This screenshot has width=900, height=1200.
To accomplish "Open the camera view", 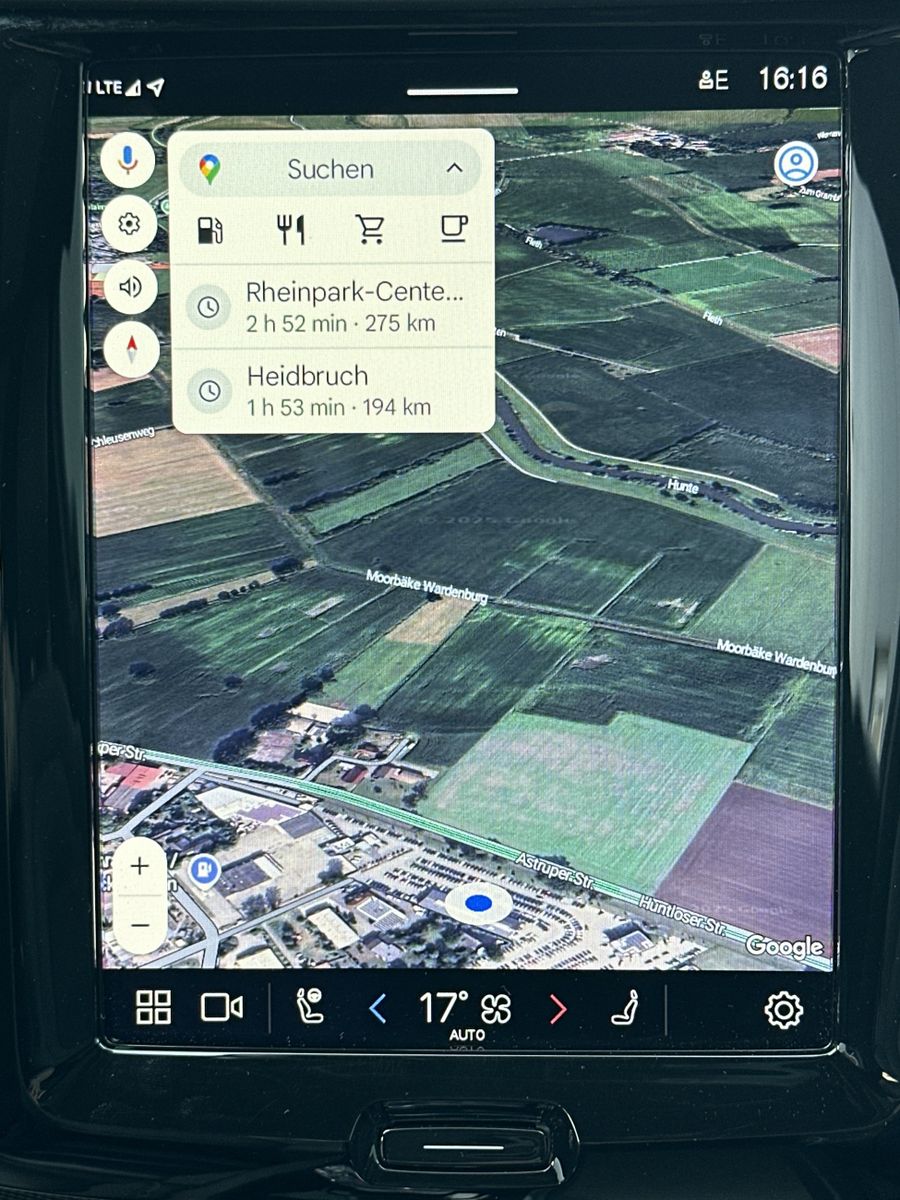I will point(222,1008).
